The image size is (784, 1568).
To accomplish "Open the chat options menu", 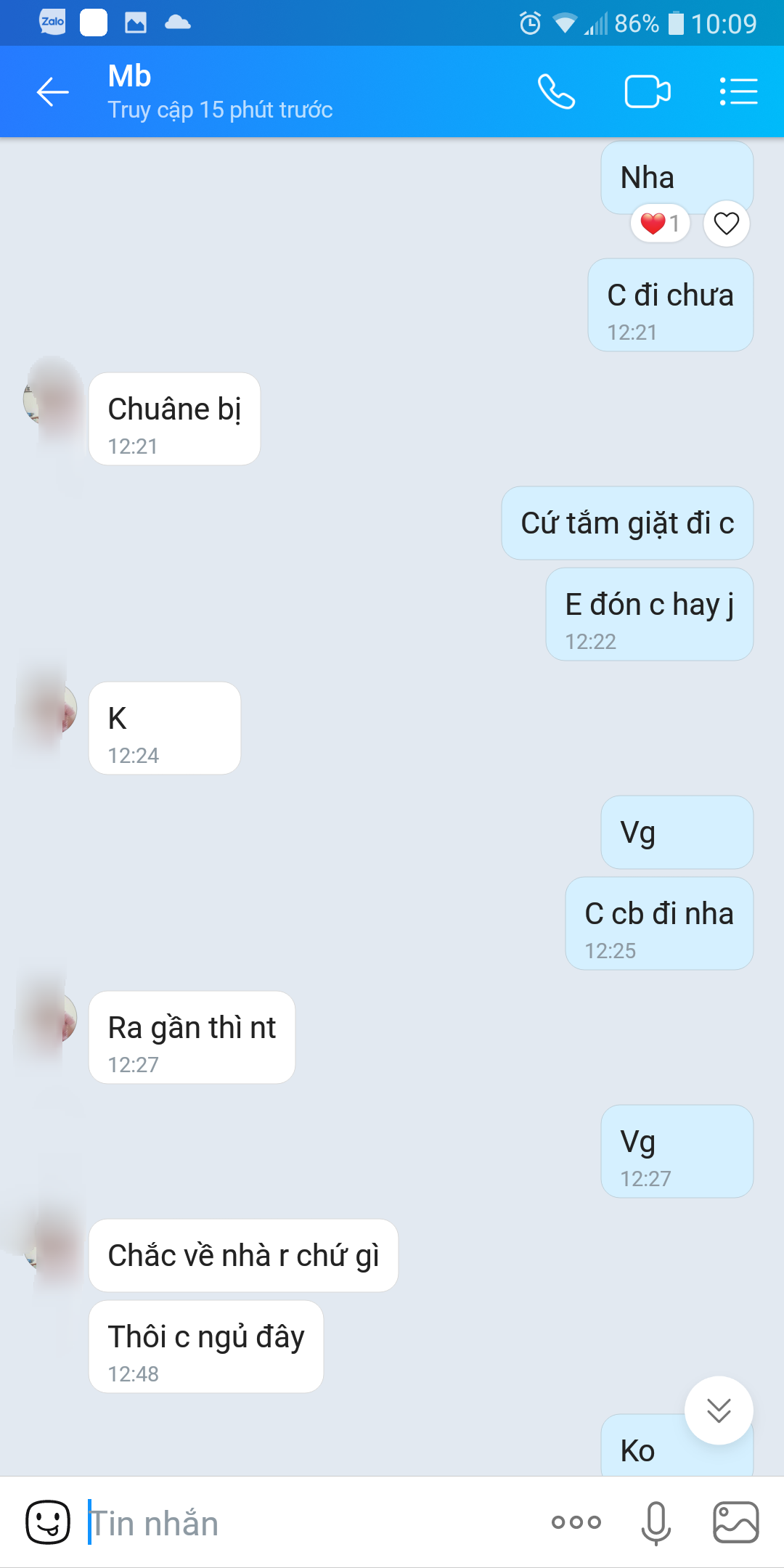I will (738, 92).
